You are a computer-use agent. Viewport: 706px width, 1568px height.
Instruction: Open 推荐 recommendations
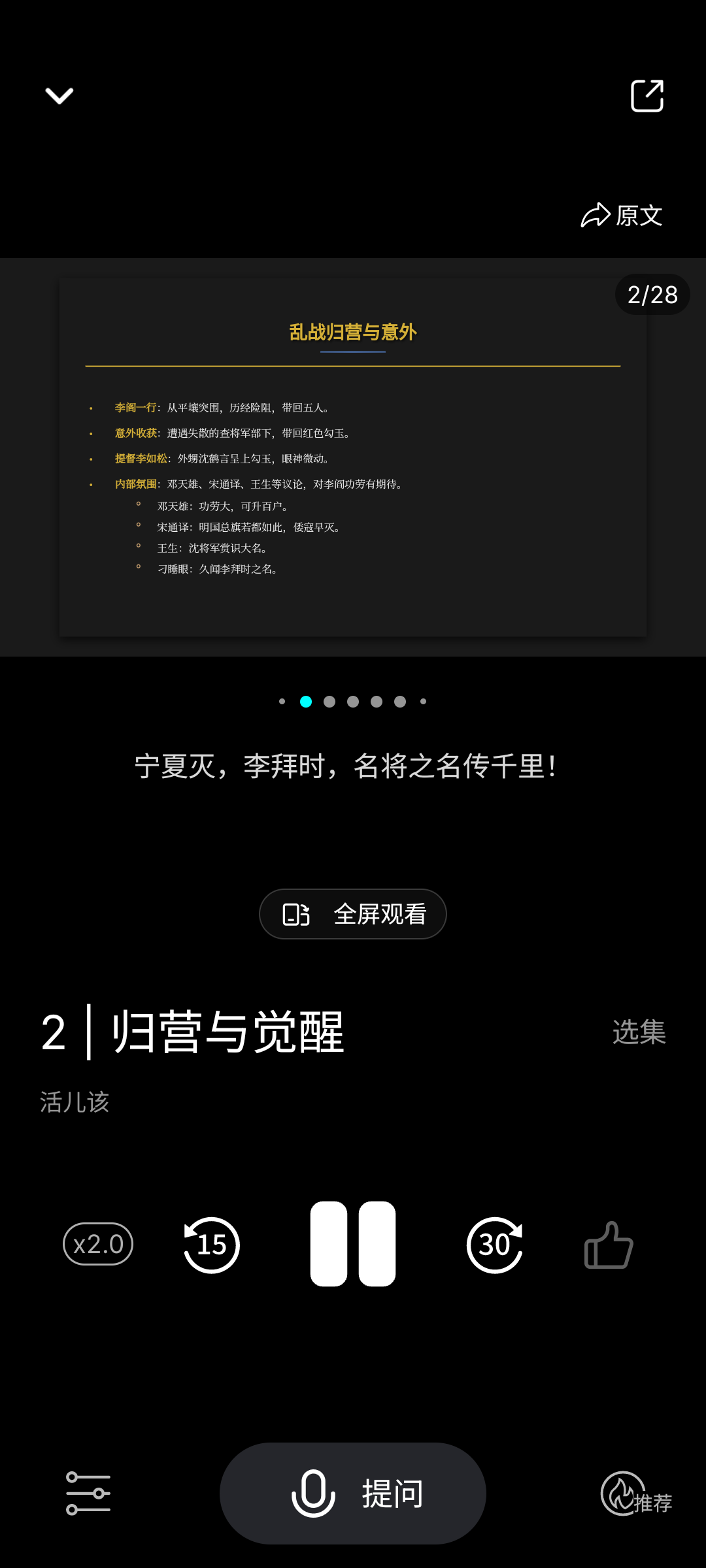(635, 1495)
